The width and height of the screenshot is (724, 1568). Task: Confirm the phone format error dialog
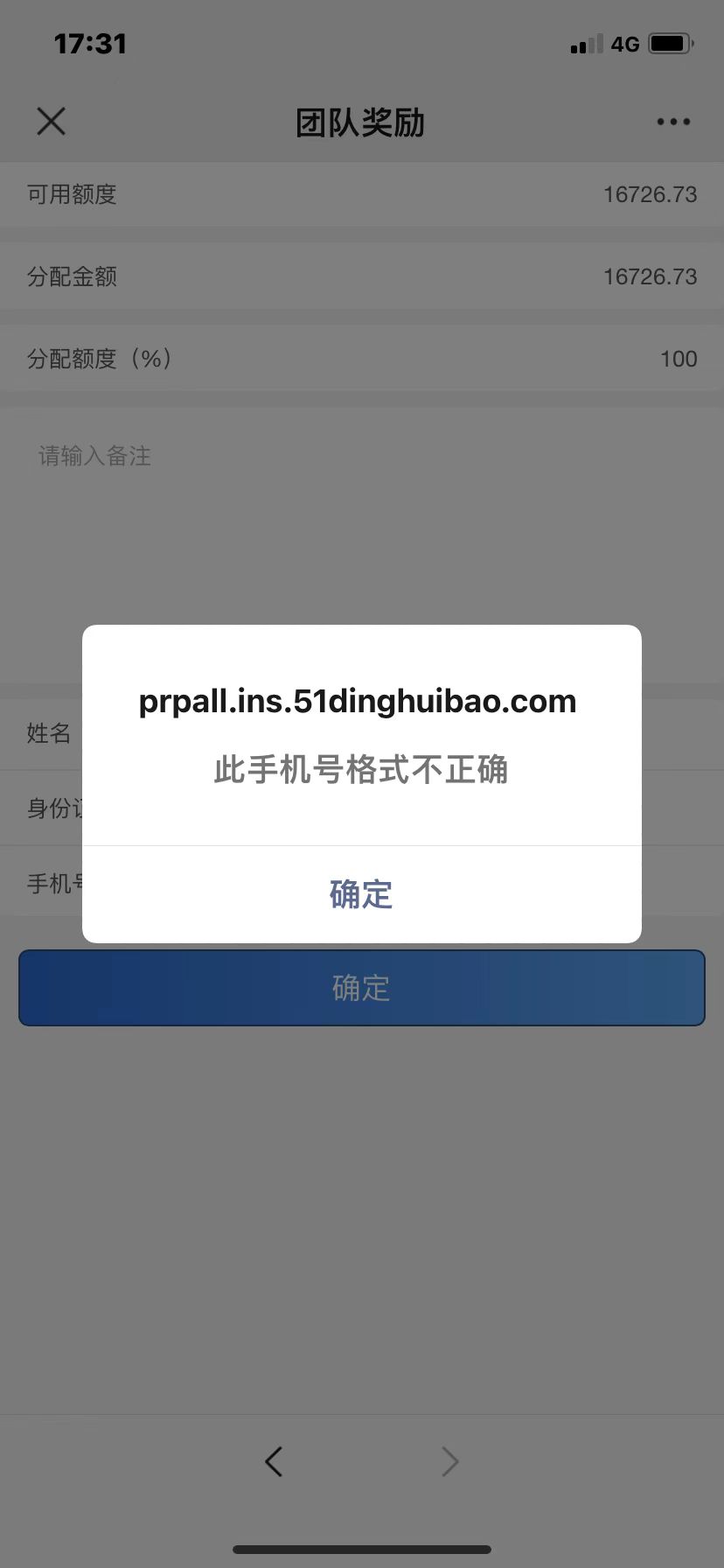coord(361,894)
